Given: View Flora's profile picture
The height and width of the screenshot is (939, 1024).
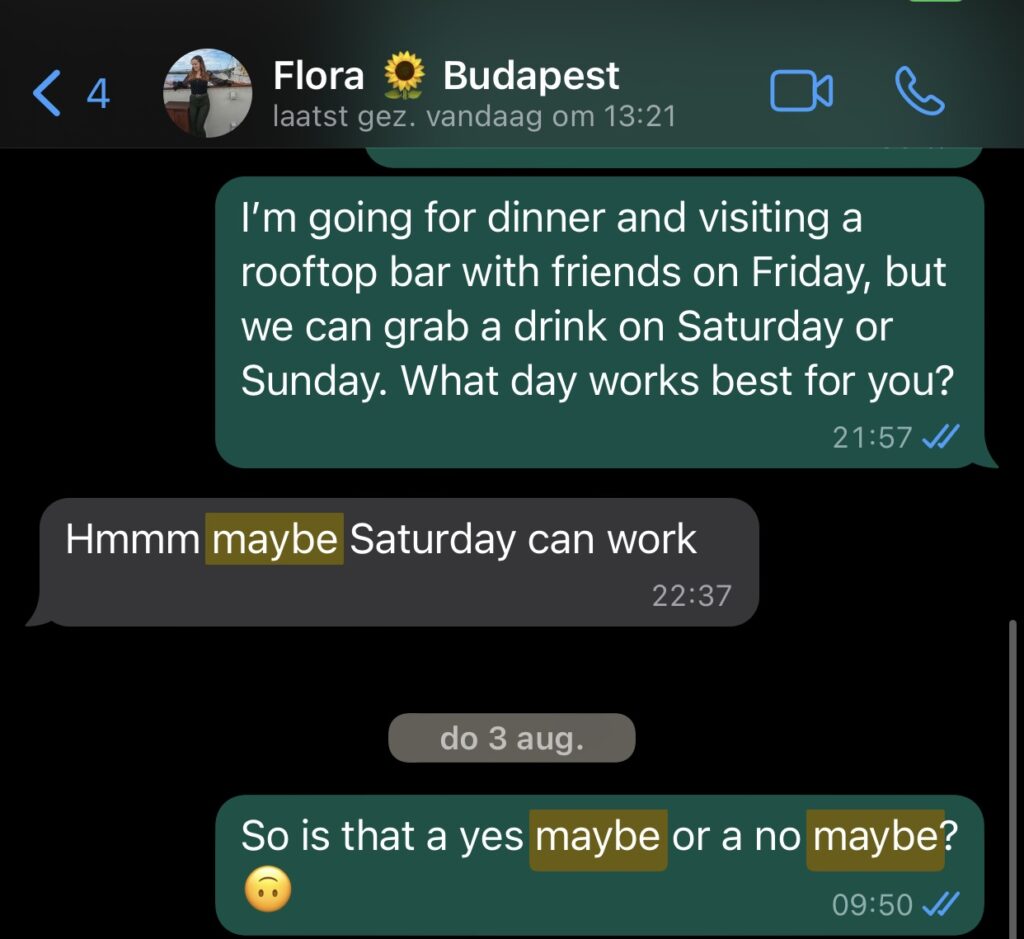Looking at the screenshot, I should tap(207, 93).
